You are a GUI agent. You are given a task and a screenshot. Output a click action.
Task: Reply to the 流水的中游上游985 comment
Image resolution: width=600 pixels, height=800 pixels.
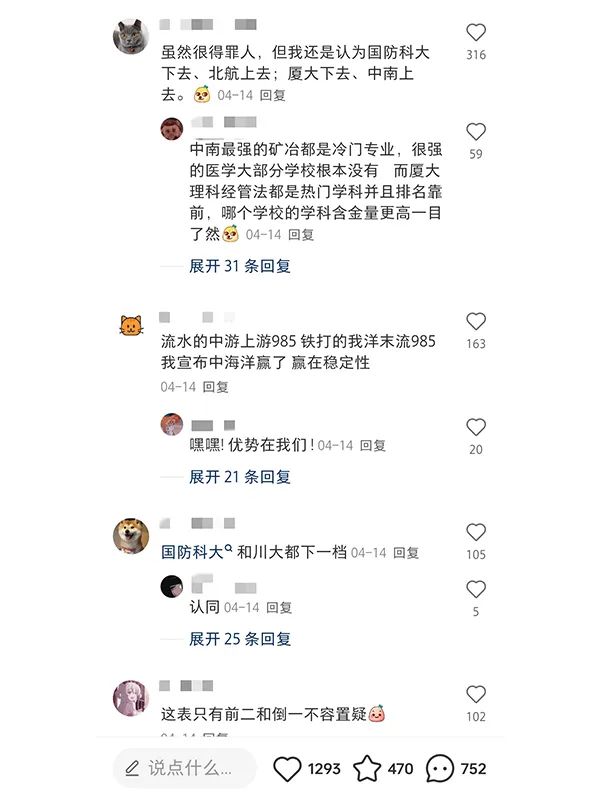pyautogui.click(x=215, y=387)
